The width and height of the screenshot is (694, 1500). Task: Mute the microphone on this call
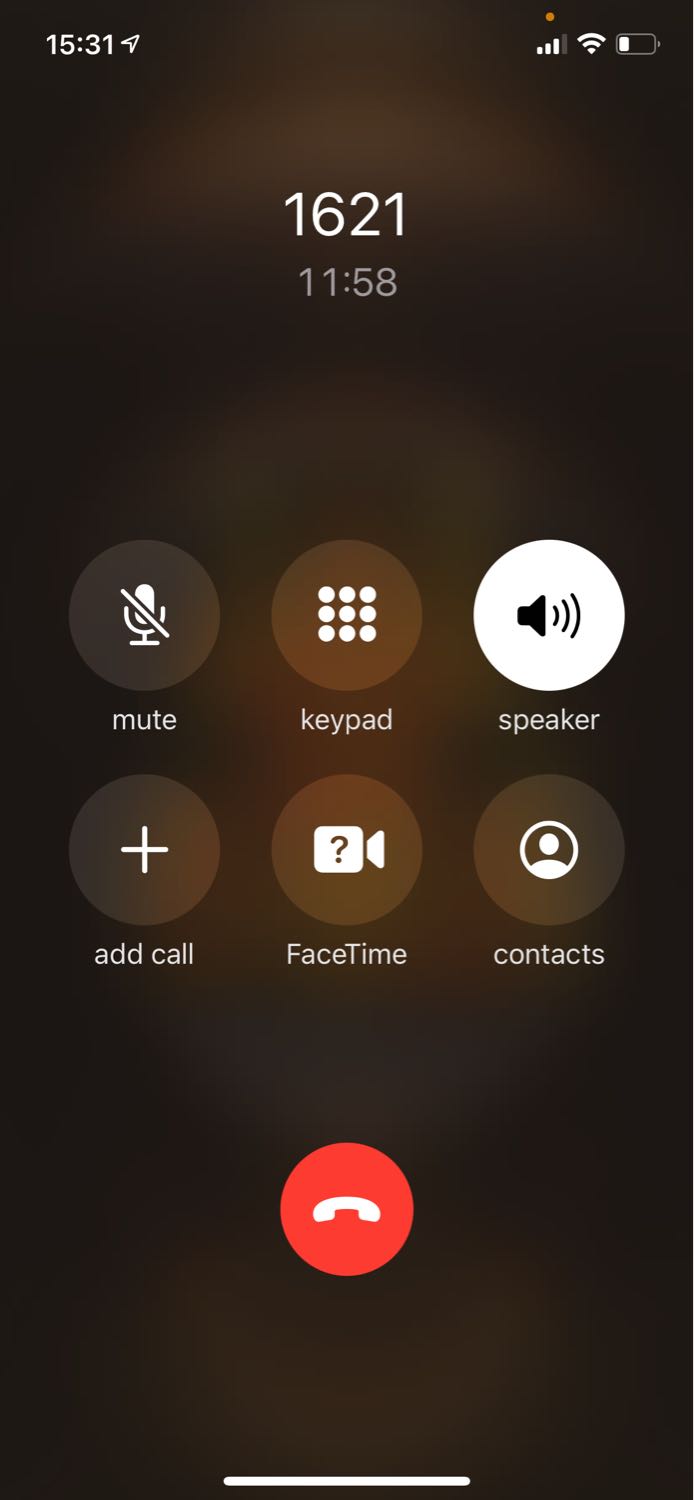tap(144, 615)
